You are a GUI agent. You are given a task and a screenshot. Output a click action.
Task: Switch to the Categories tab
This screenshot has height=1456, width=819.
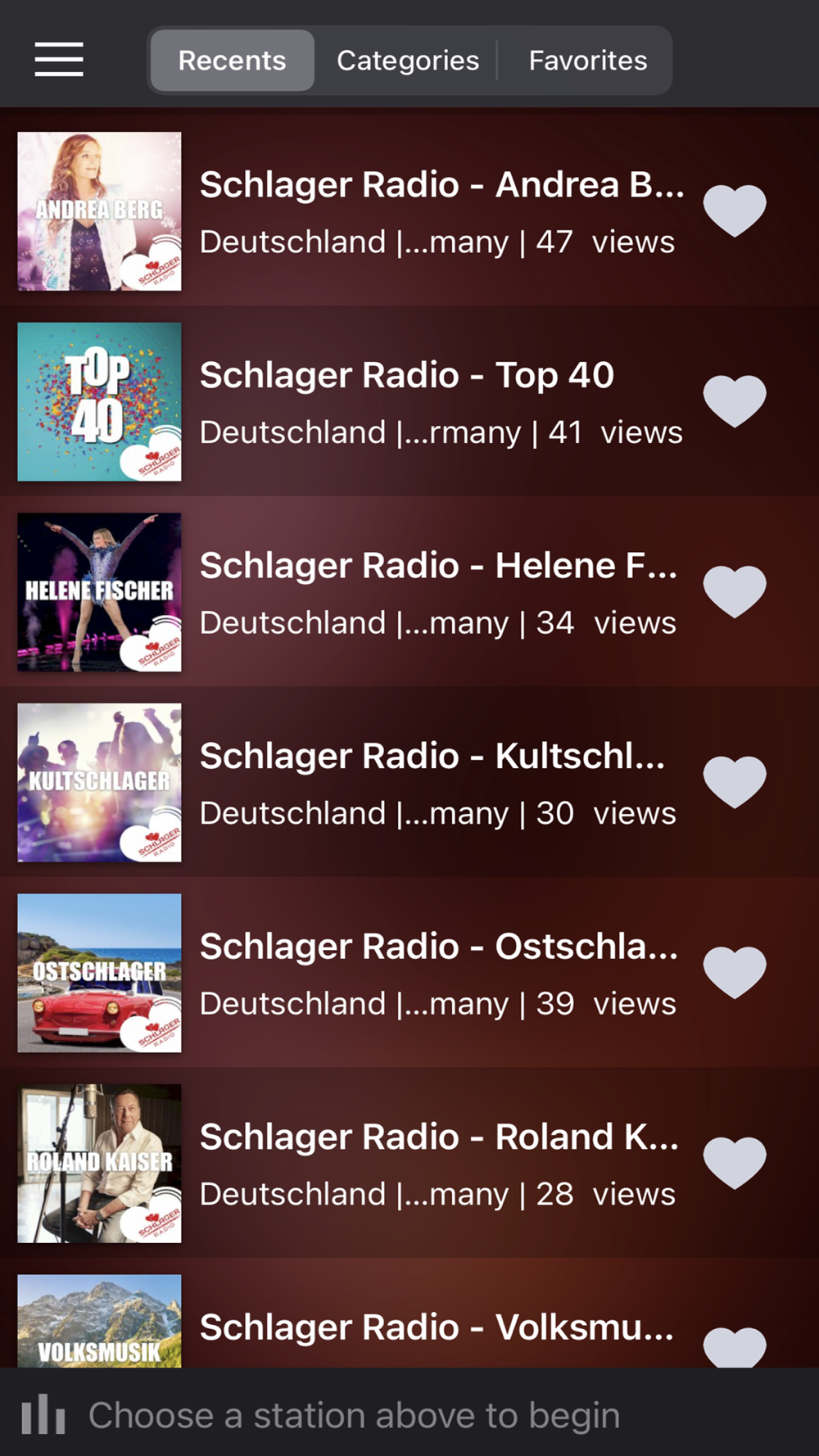tap(407, 61)
